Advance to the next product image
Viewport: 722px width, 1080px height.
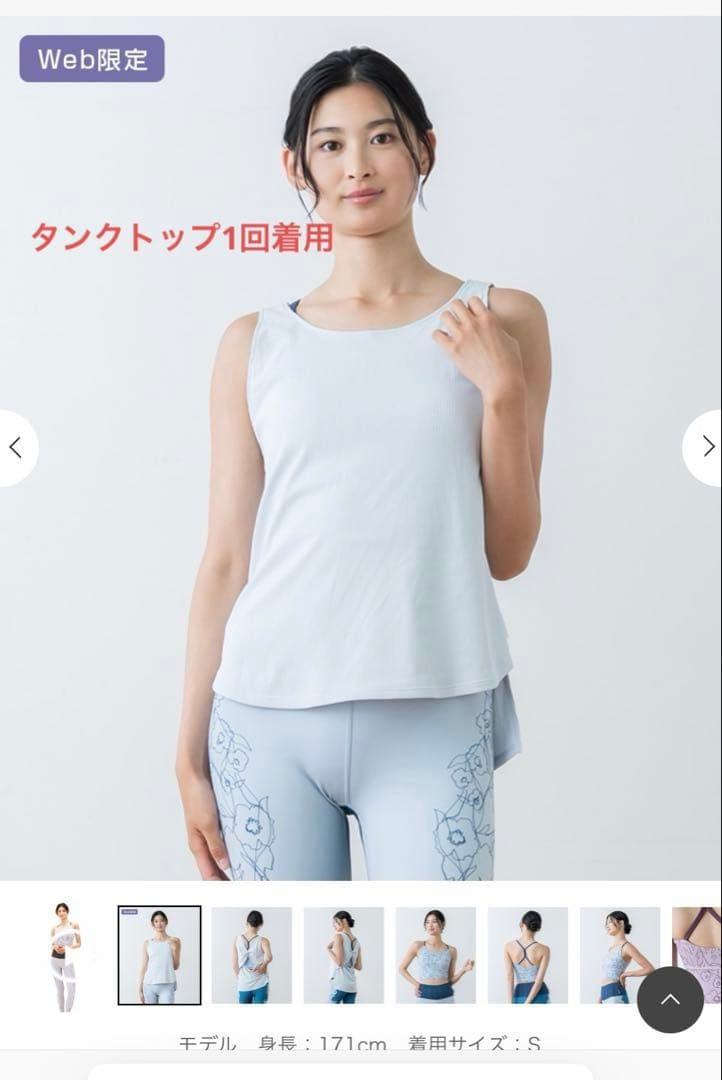[x=706, y=447]
